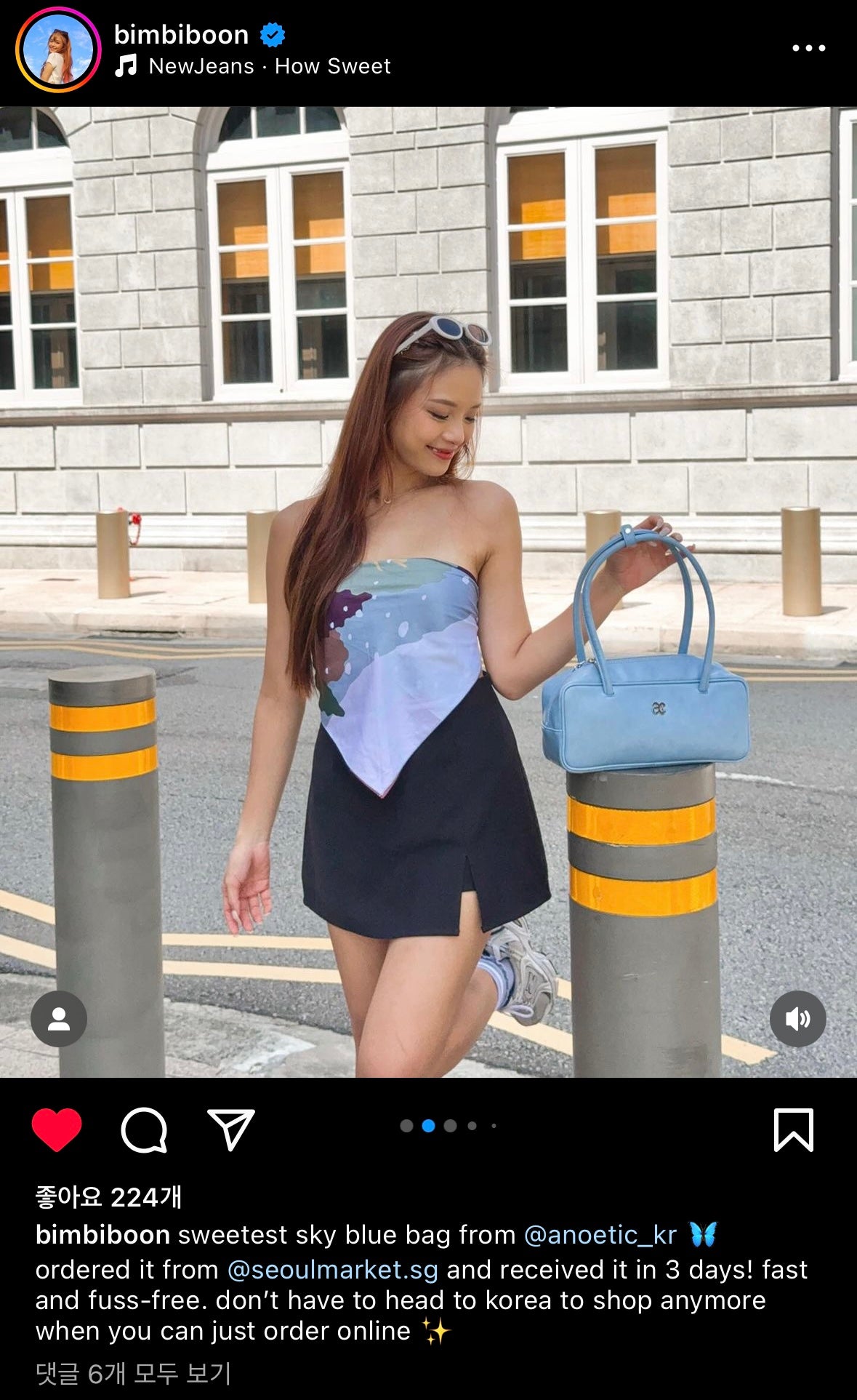The image size is (857, 1400).
Task: Open bimbiboon's profile picture story
Action: click(x=58, y=49)
